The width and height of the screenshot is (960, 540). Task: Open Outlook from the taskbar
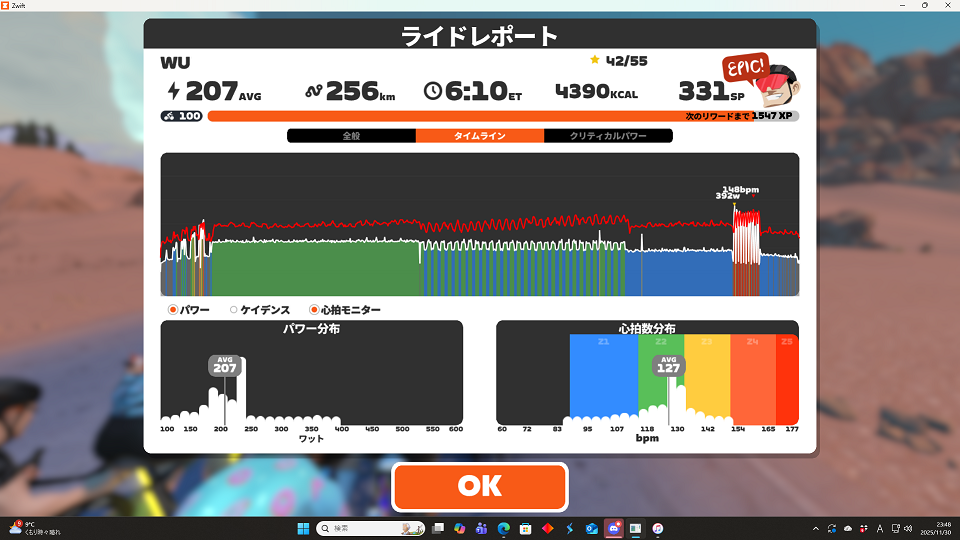[591, 528]
